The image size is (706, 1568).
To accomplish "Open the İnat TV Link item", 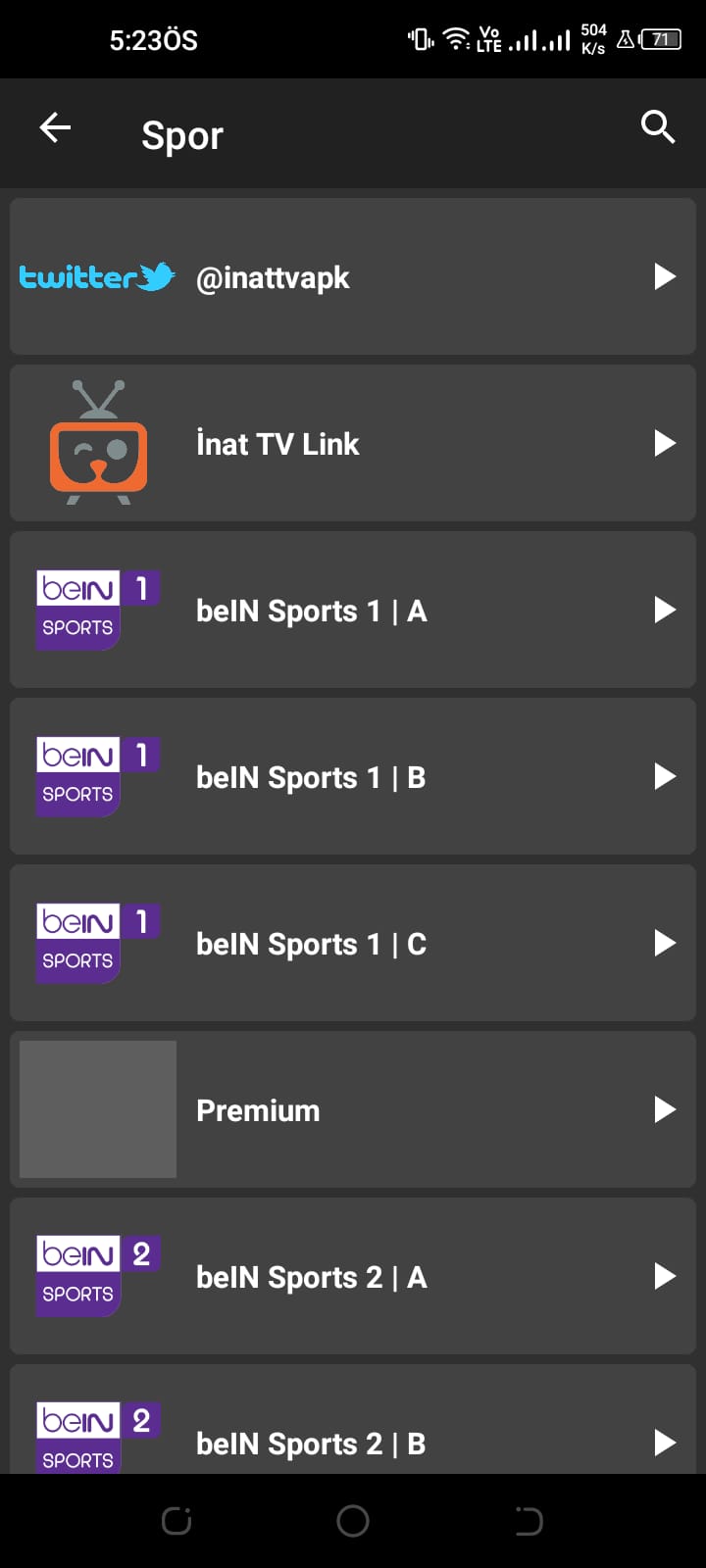I will (353, 443).
